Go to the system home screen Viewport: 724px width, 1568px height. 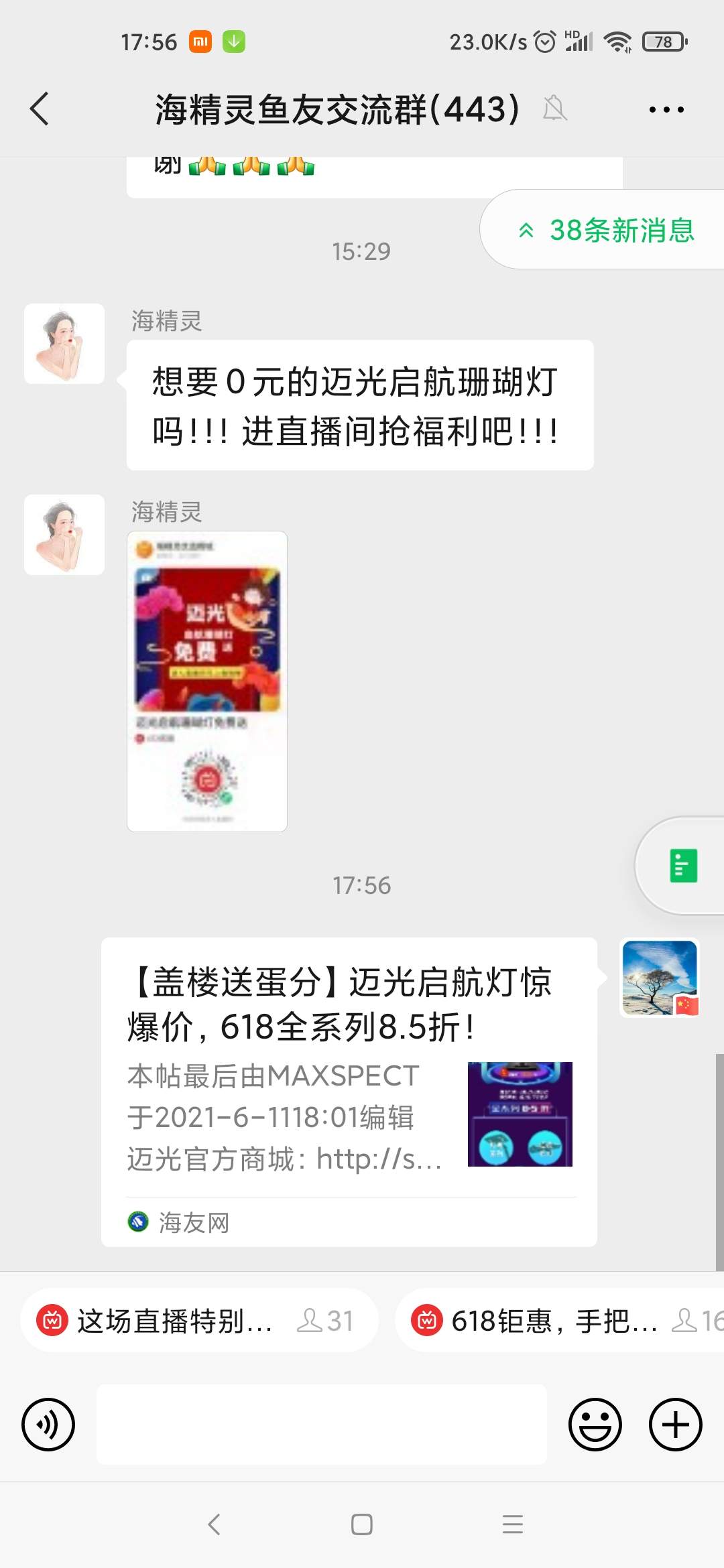[361, 1524]
